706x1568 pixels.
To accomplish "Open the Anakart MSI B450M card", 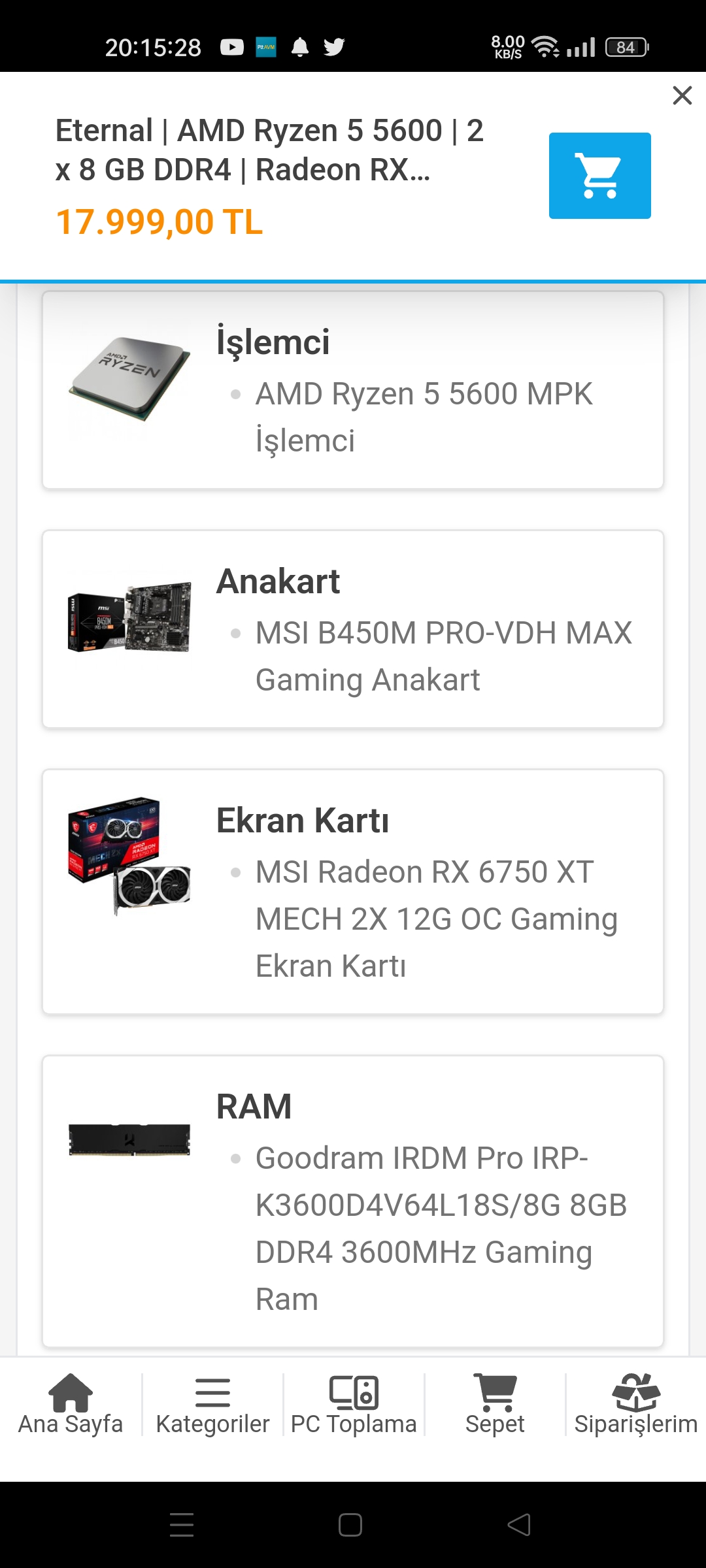I will pos(353,629).
